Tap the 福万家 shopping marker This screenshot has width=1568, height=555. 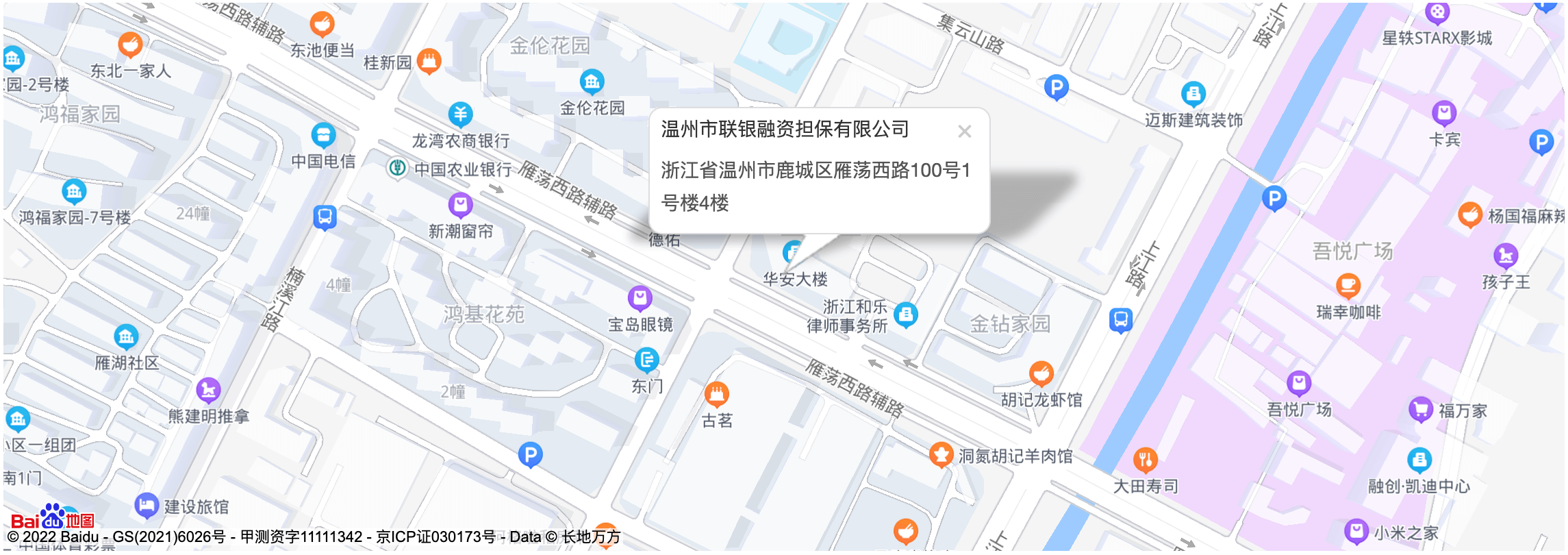[x=1420, y=410]
